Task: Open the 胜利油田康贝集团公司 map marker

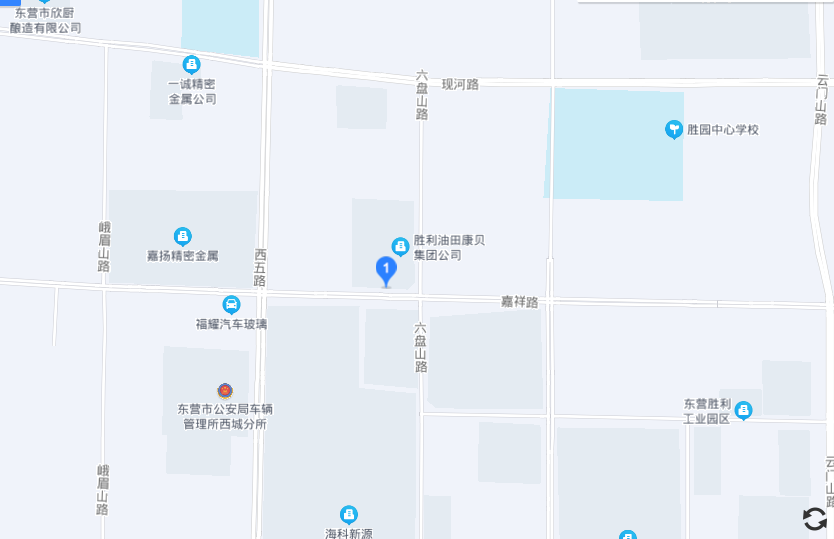Action: point(400,245)
